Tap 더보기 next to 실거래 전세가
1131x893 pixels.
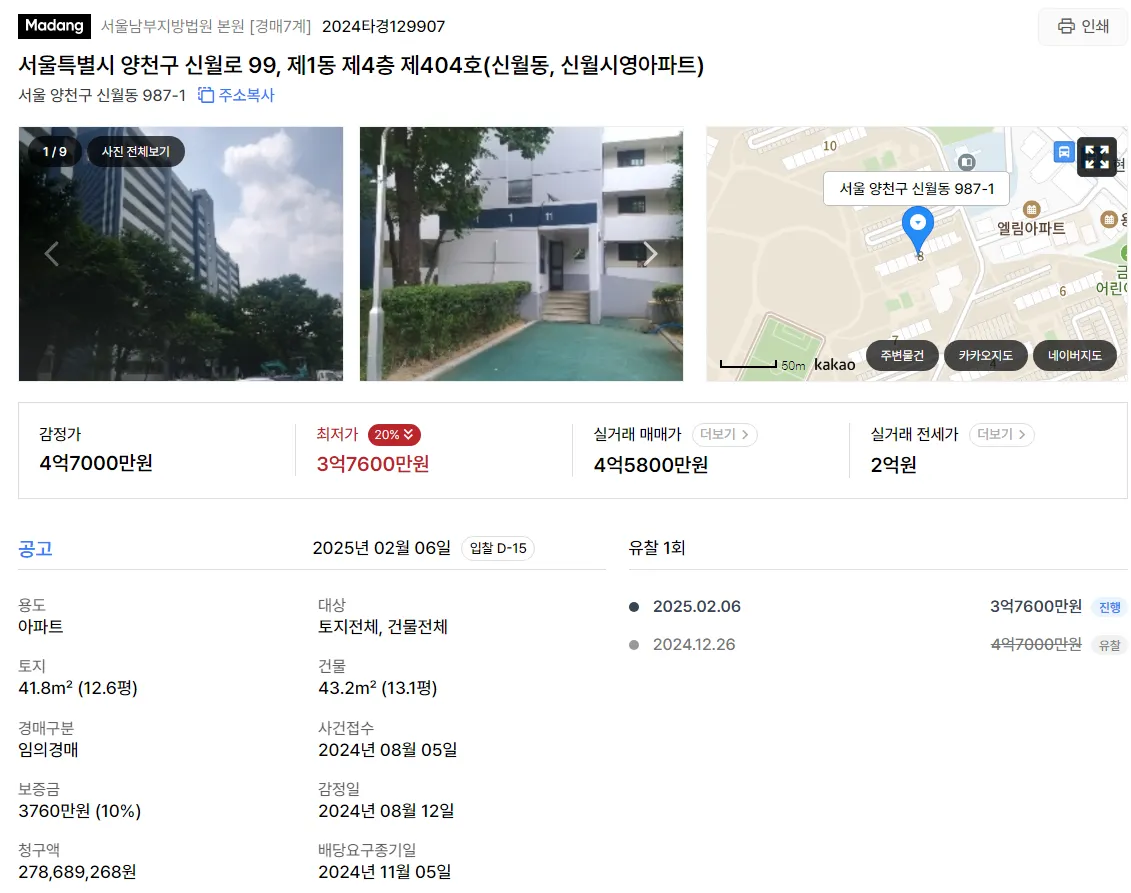tap(1001, 434)
